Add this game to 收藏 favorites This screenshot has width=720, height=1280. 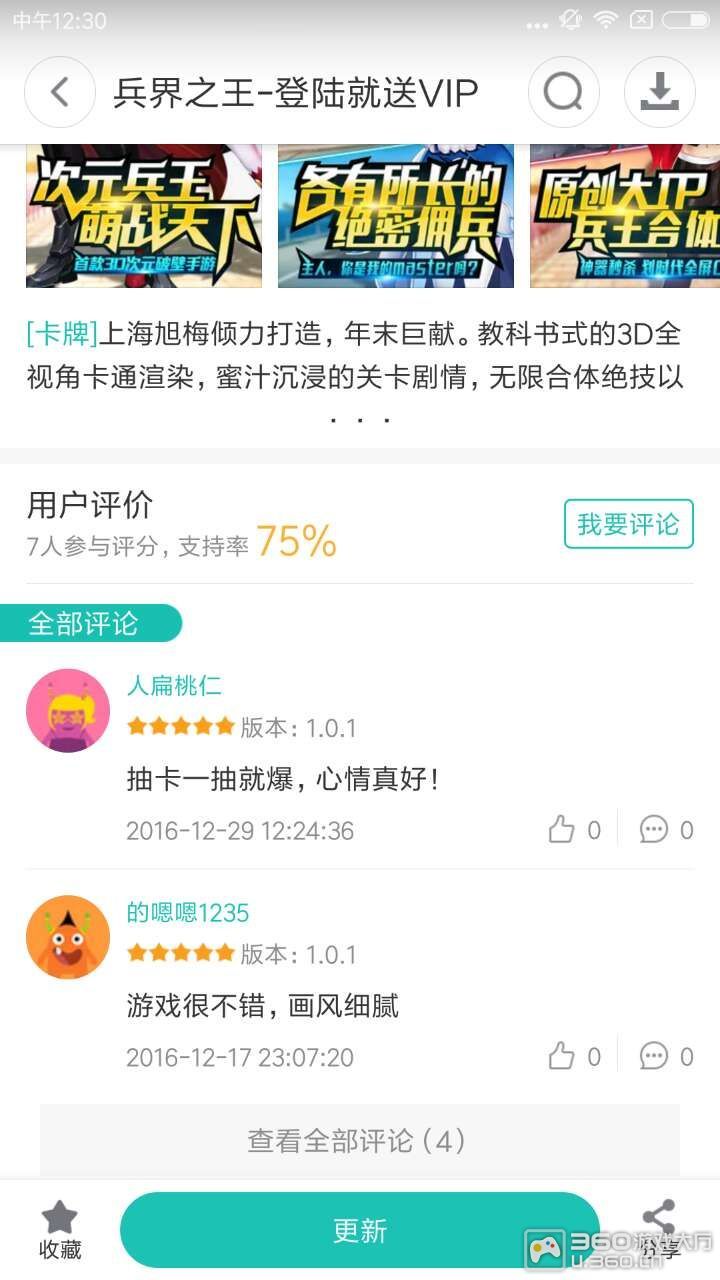pyautogui.click(x=60, y=1230)
